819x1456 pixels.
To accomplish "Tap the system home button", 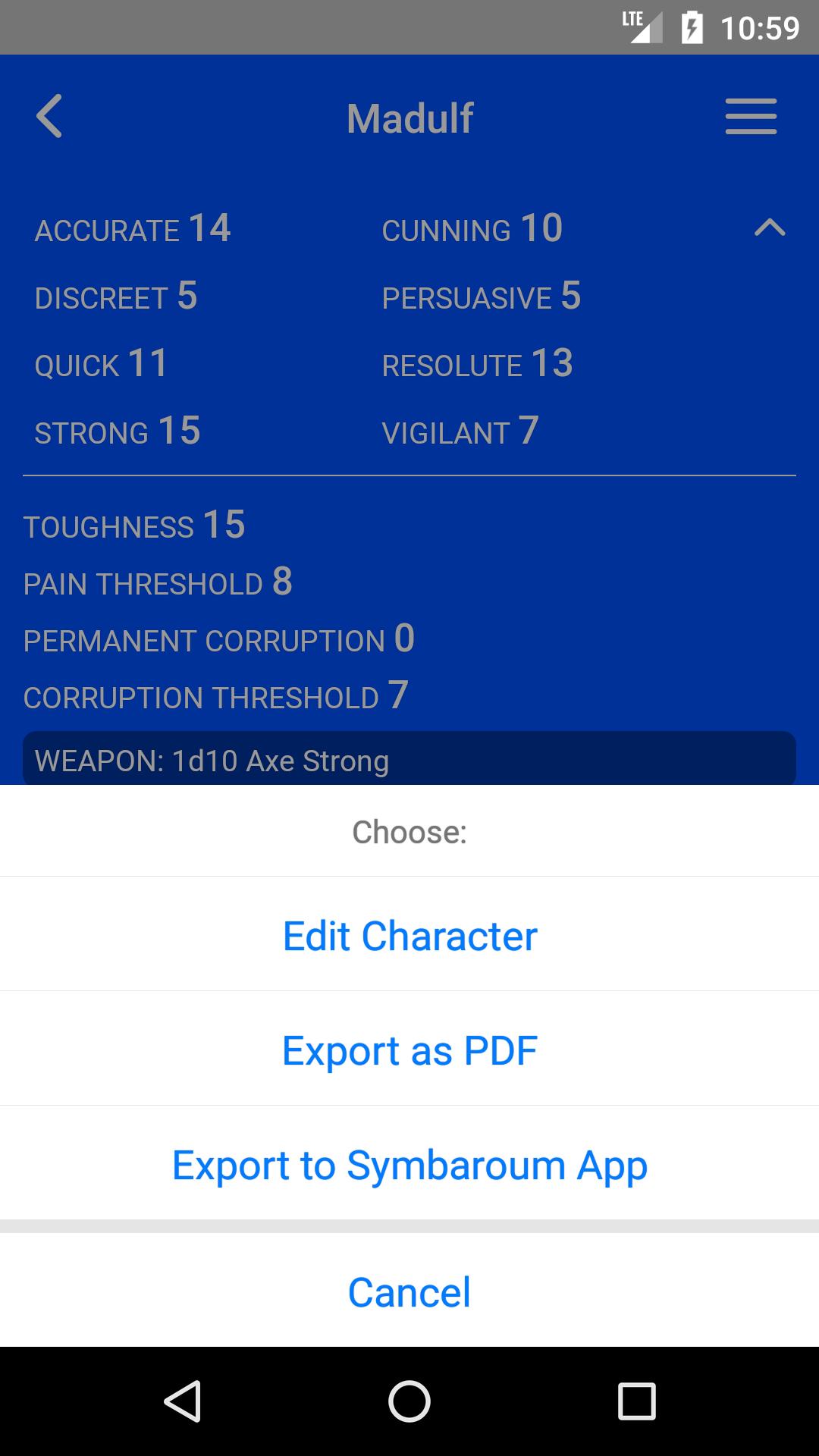I will point(409,1401).
